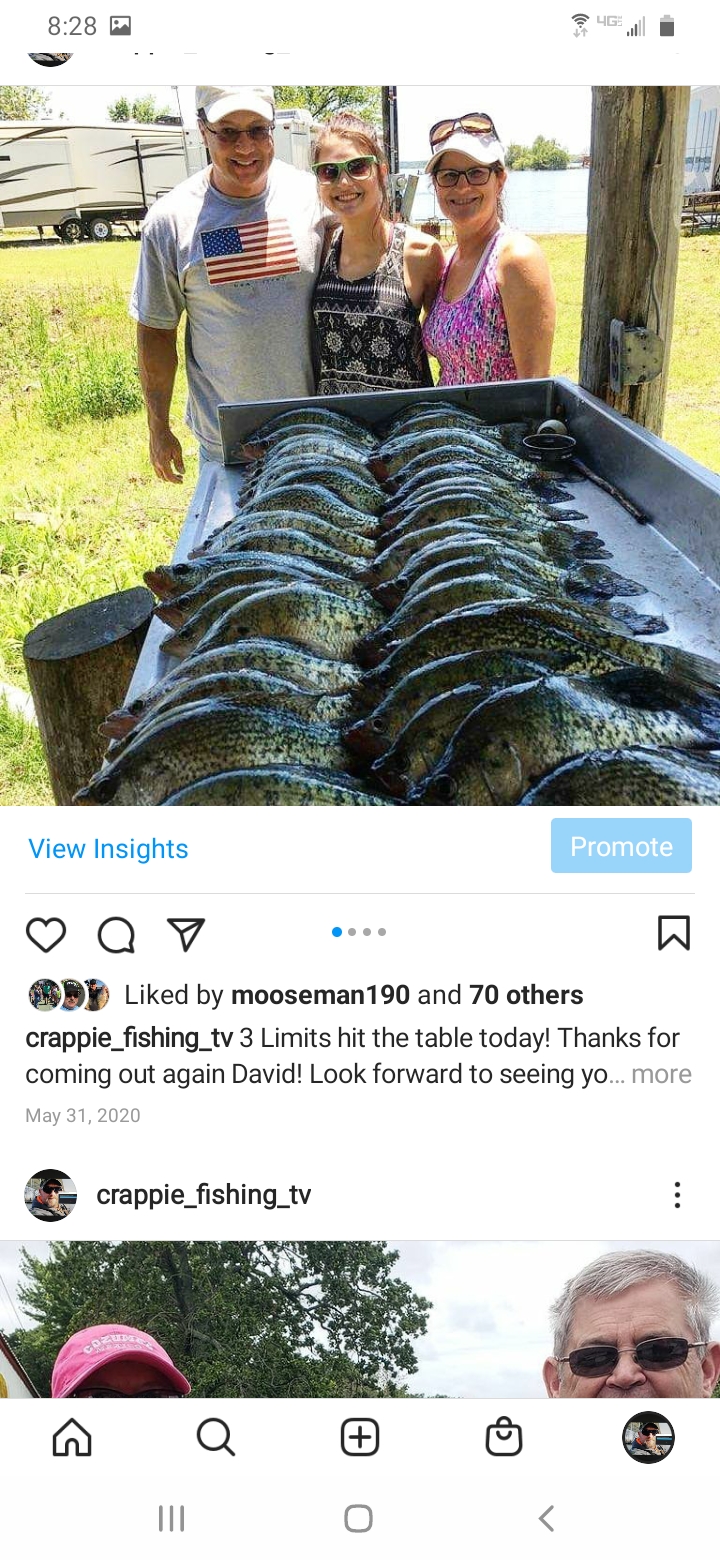This screenshot has width=720, height=1560.
Task: Expand the caption with more
Action: [661, 1074]
